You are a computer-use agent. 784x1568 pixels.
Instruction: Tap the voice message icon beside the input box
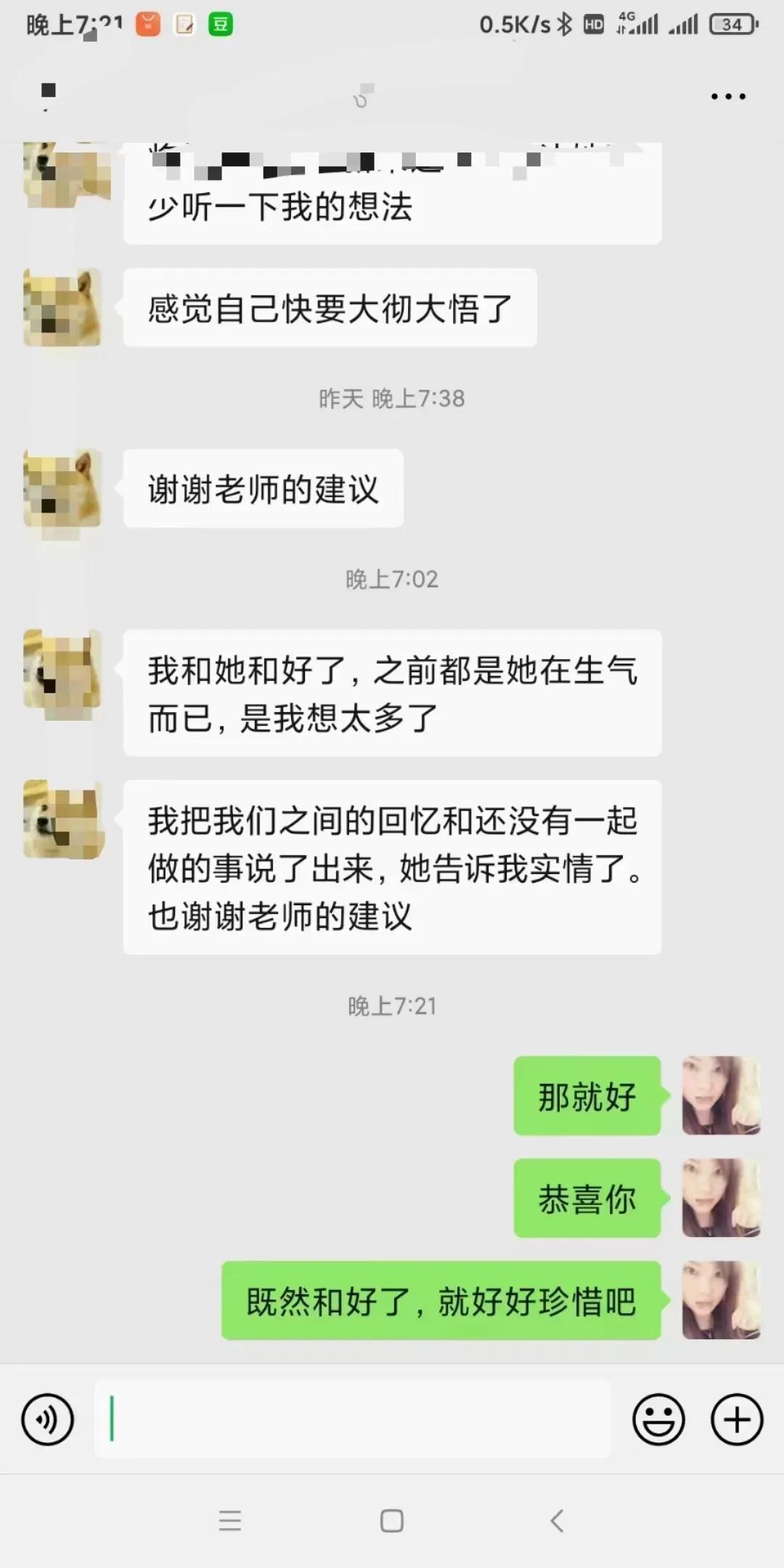[46, 1418]
